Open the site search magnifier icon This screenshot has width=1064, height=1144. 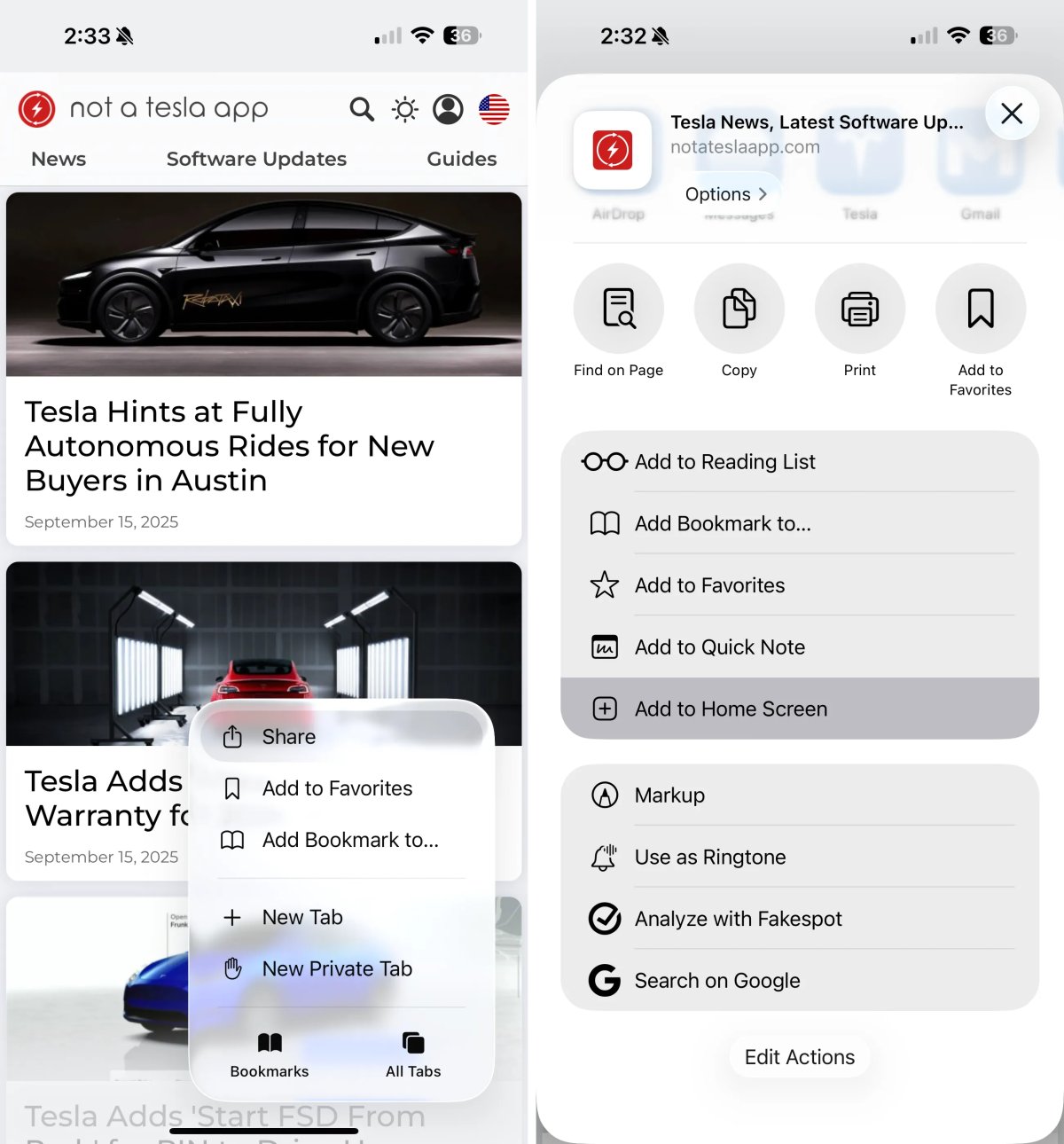pyautogui.click(x=361, y=109)
